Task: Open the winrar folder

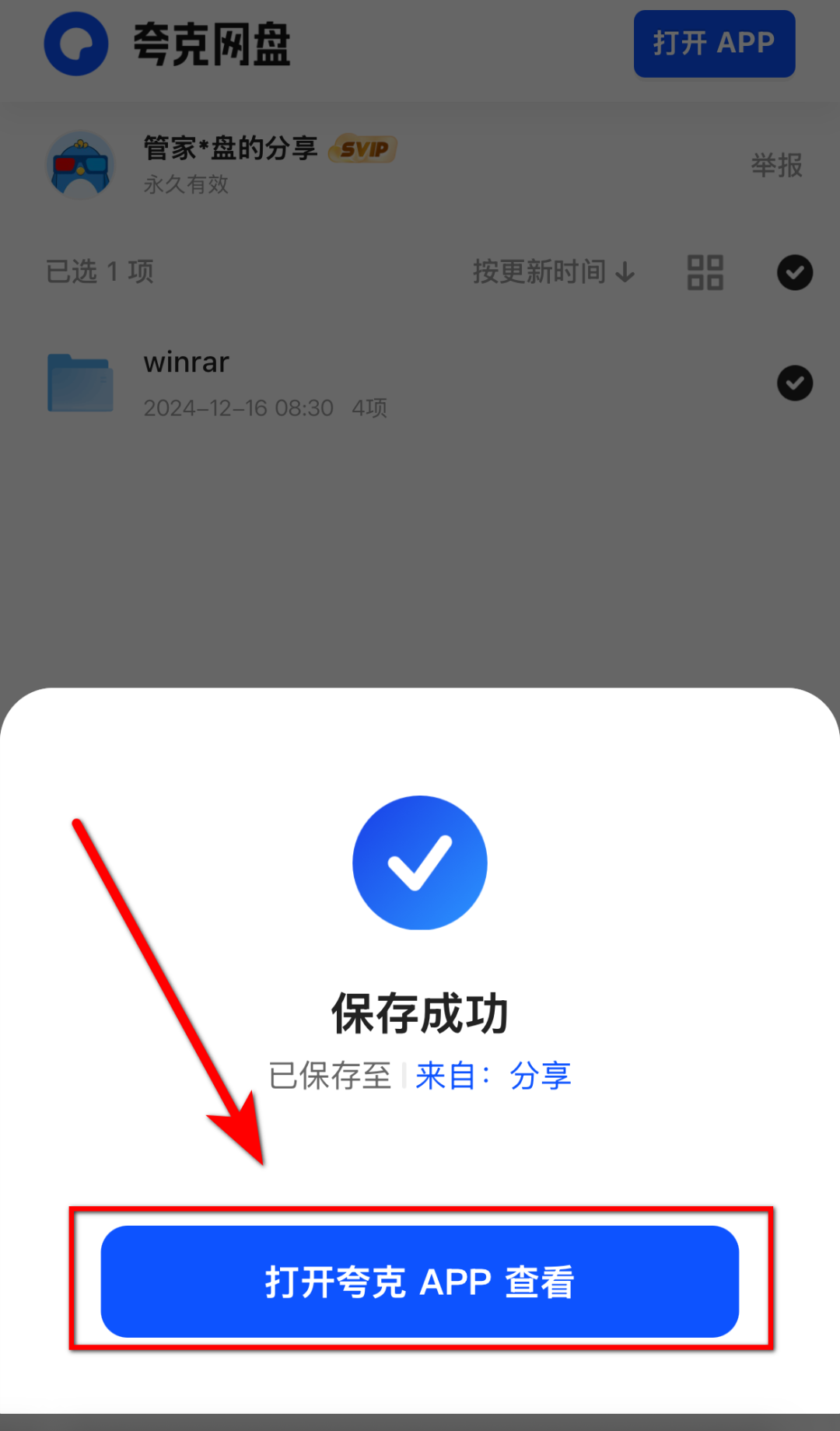Action: coord(187,363)
